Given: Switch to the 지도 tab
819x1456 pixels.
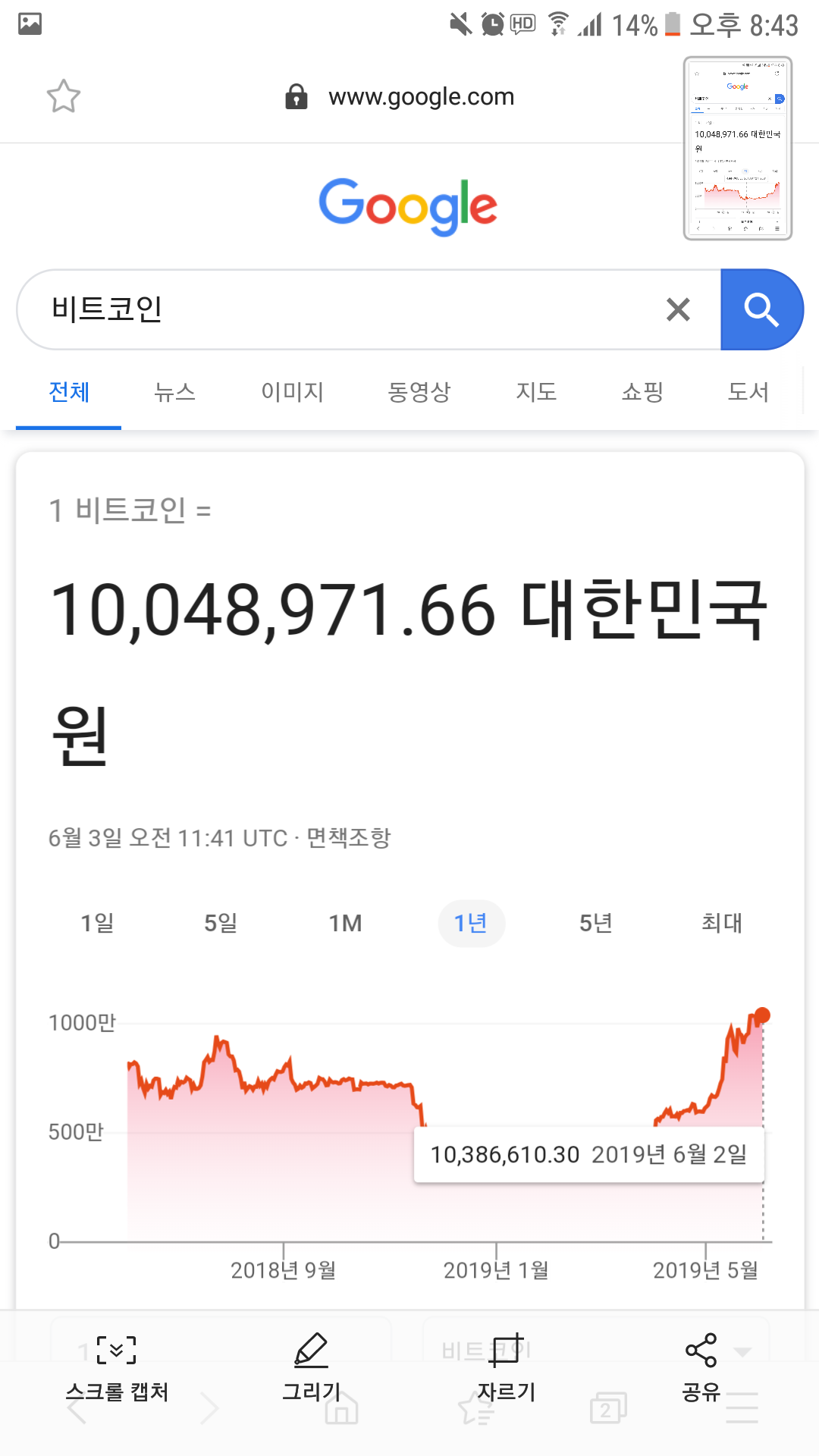Looking at the screenshot, I should click(536, 393).
